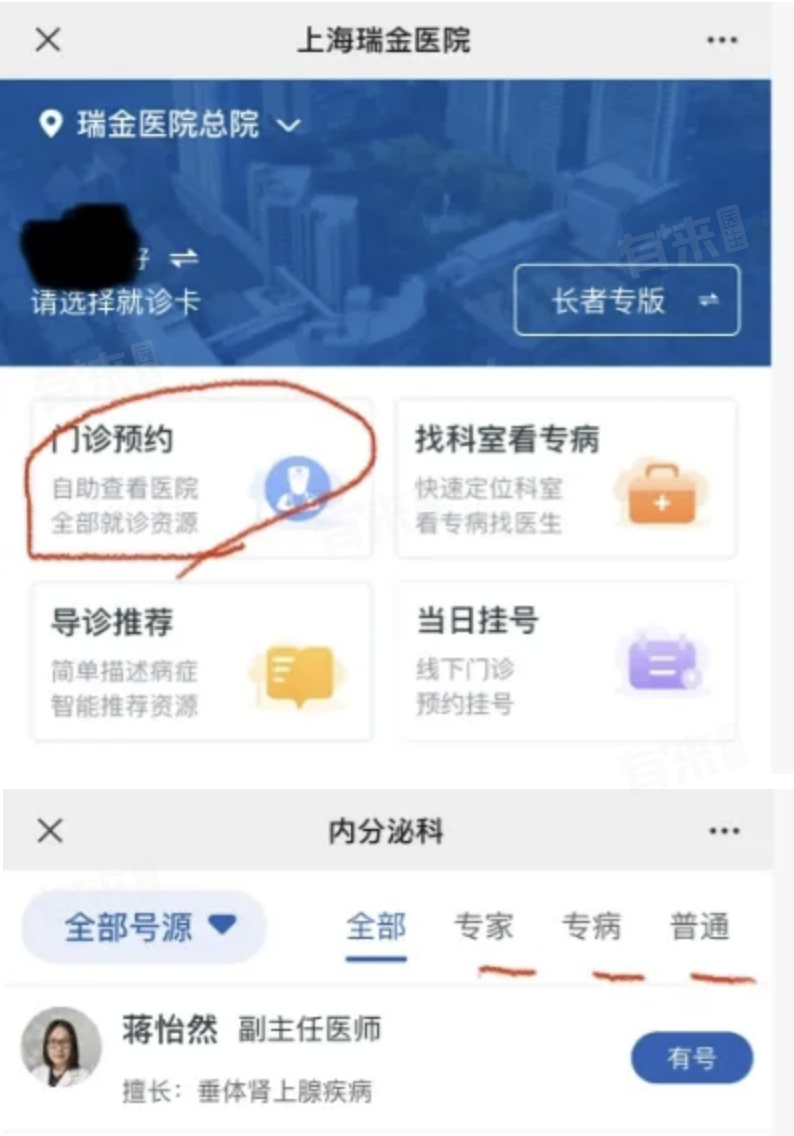
Task: Select the 全部 tab
Action: [376, 927]
